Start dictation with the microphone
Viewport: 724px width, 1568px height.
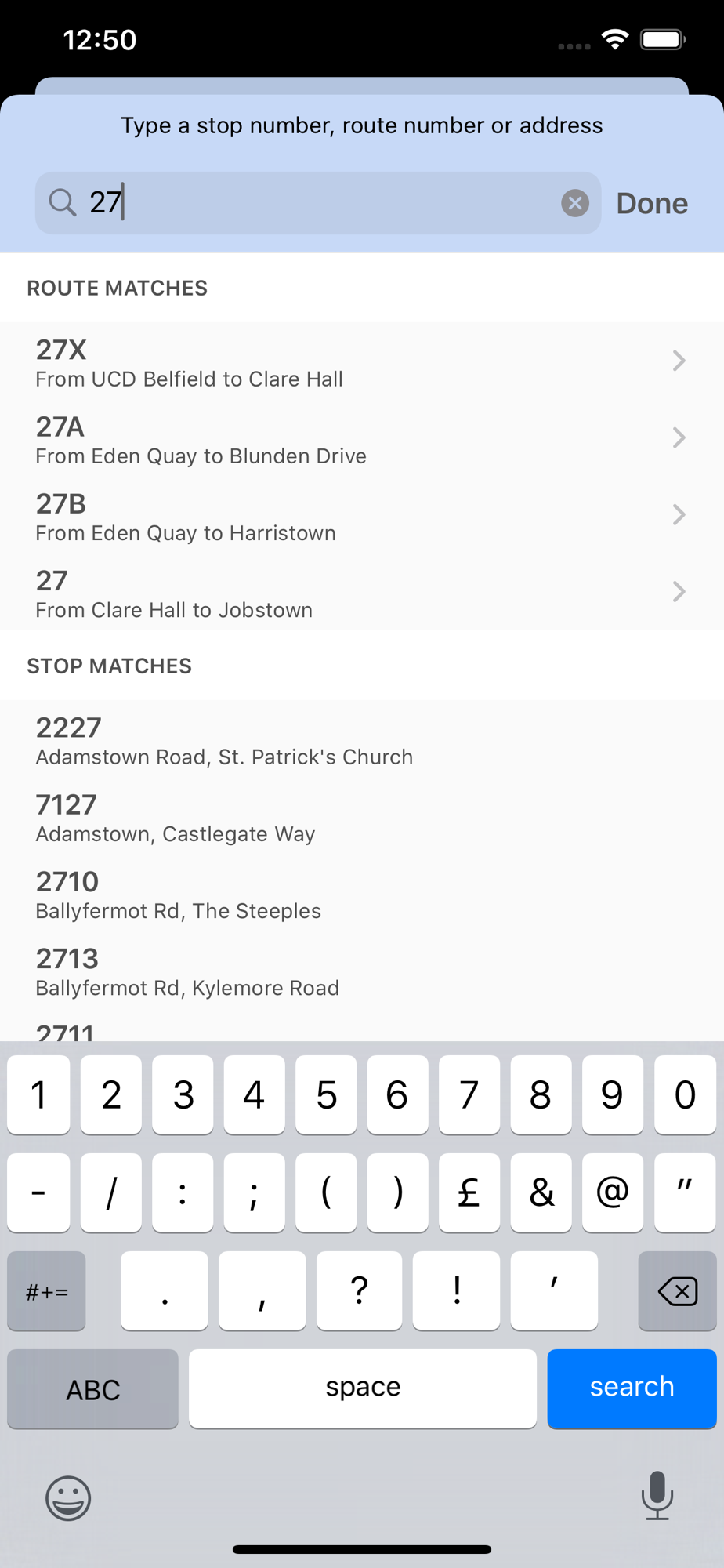click(x=657, y=1495)
